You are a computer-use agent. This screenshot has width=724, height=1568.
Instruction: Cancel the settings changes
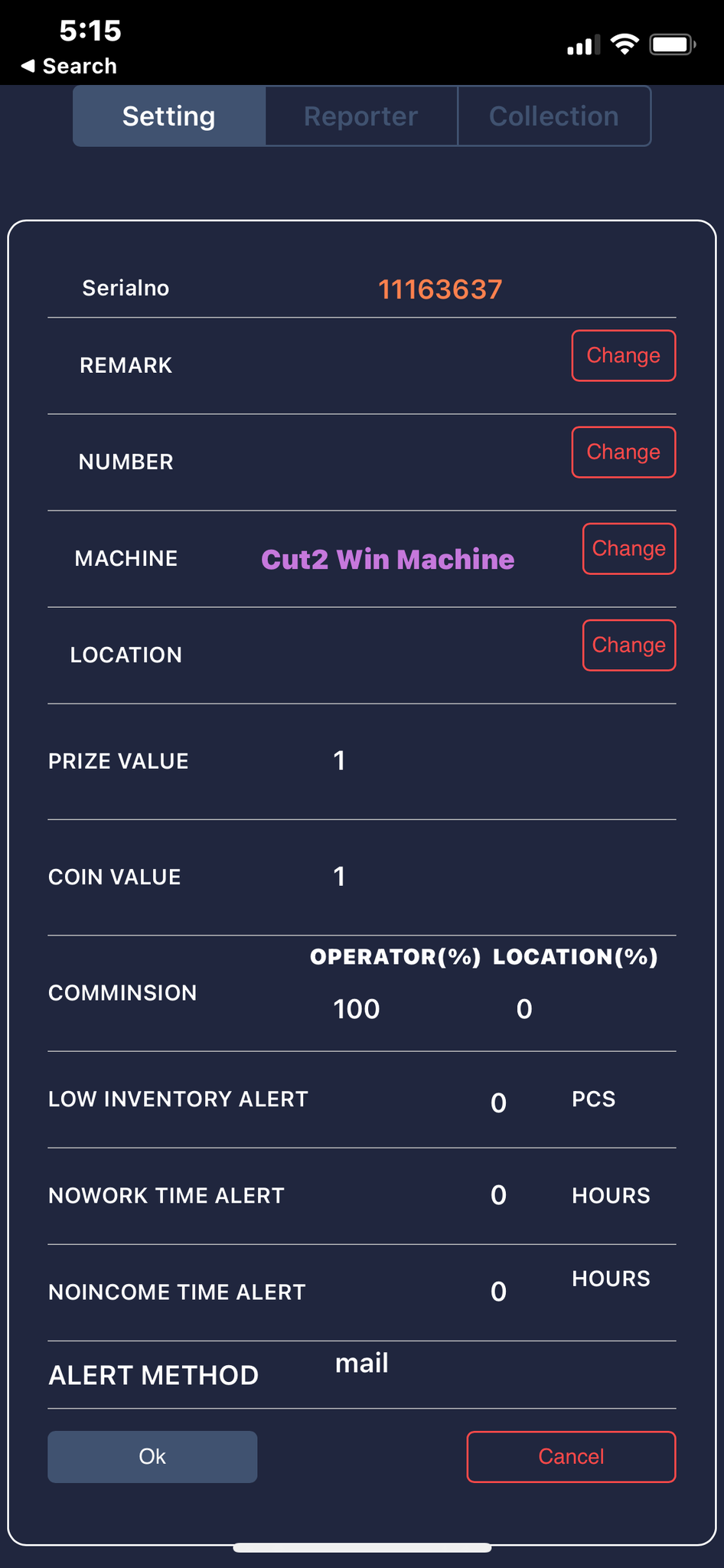pos(571,1456)
